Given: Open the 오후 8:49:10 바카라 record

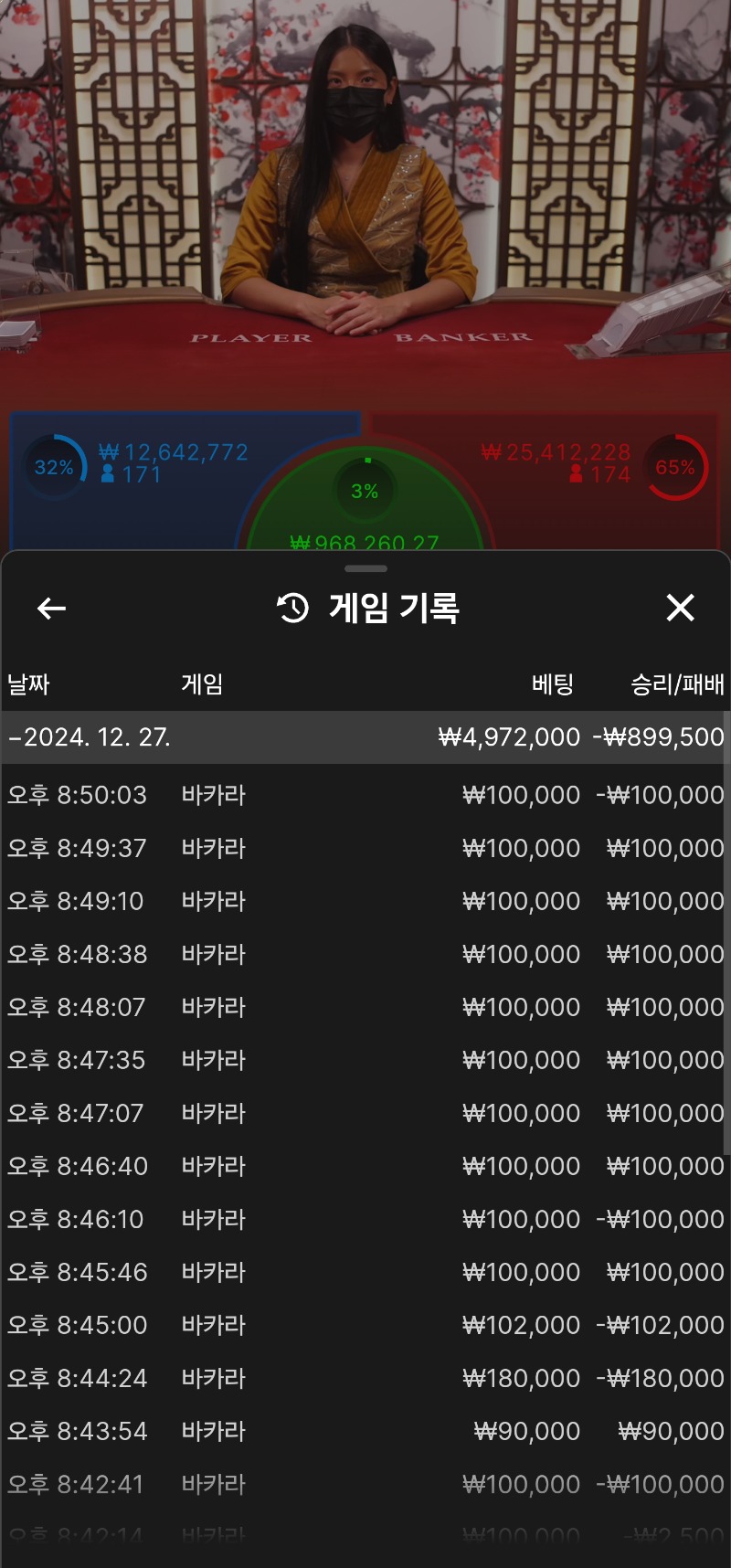Looking at the screenshot, I should tap(365, 901).
